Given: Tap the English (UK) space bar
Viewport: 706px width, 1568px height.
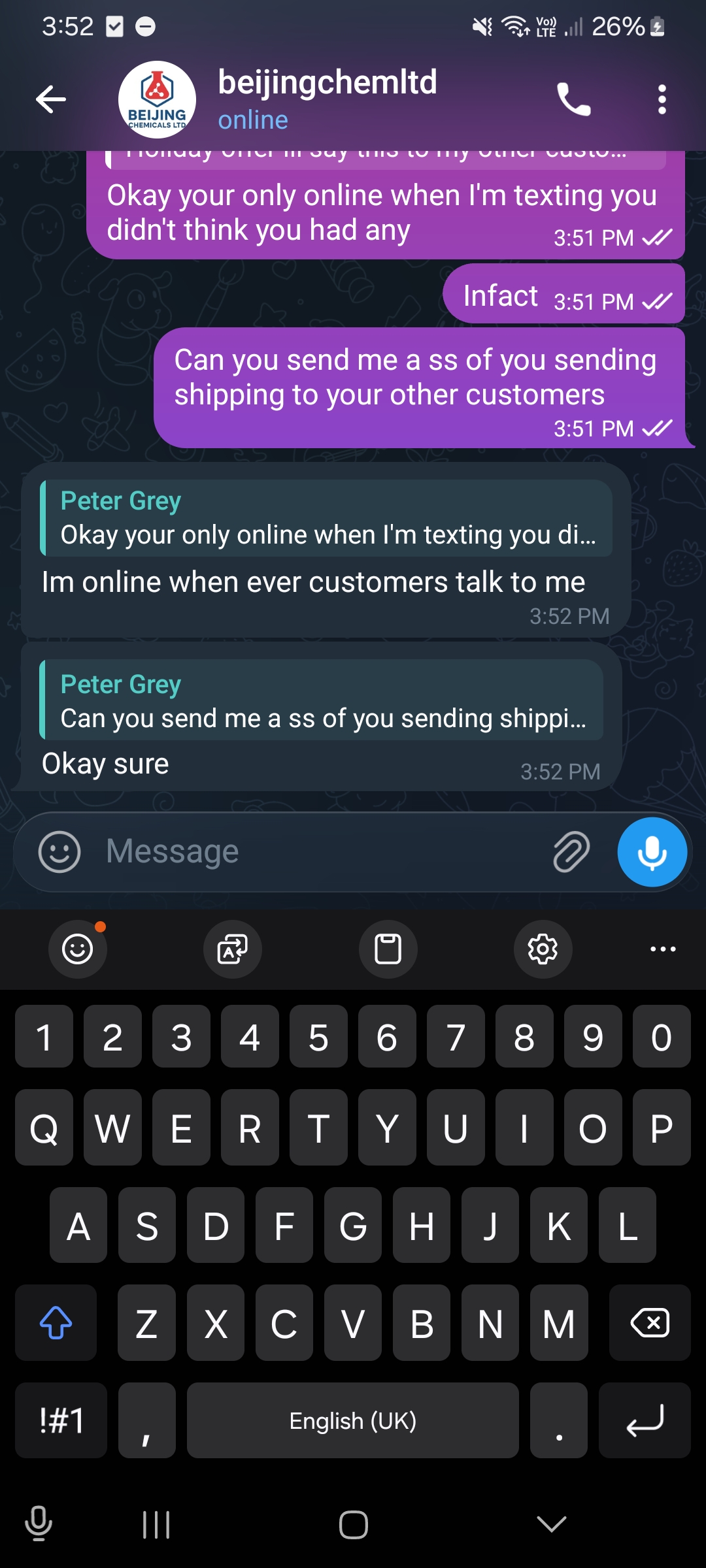Looking at the screenshot, I should tap(353, 1420).
